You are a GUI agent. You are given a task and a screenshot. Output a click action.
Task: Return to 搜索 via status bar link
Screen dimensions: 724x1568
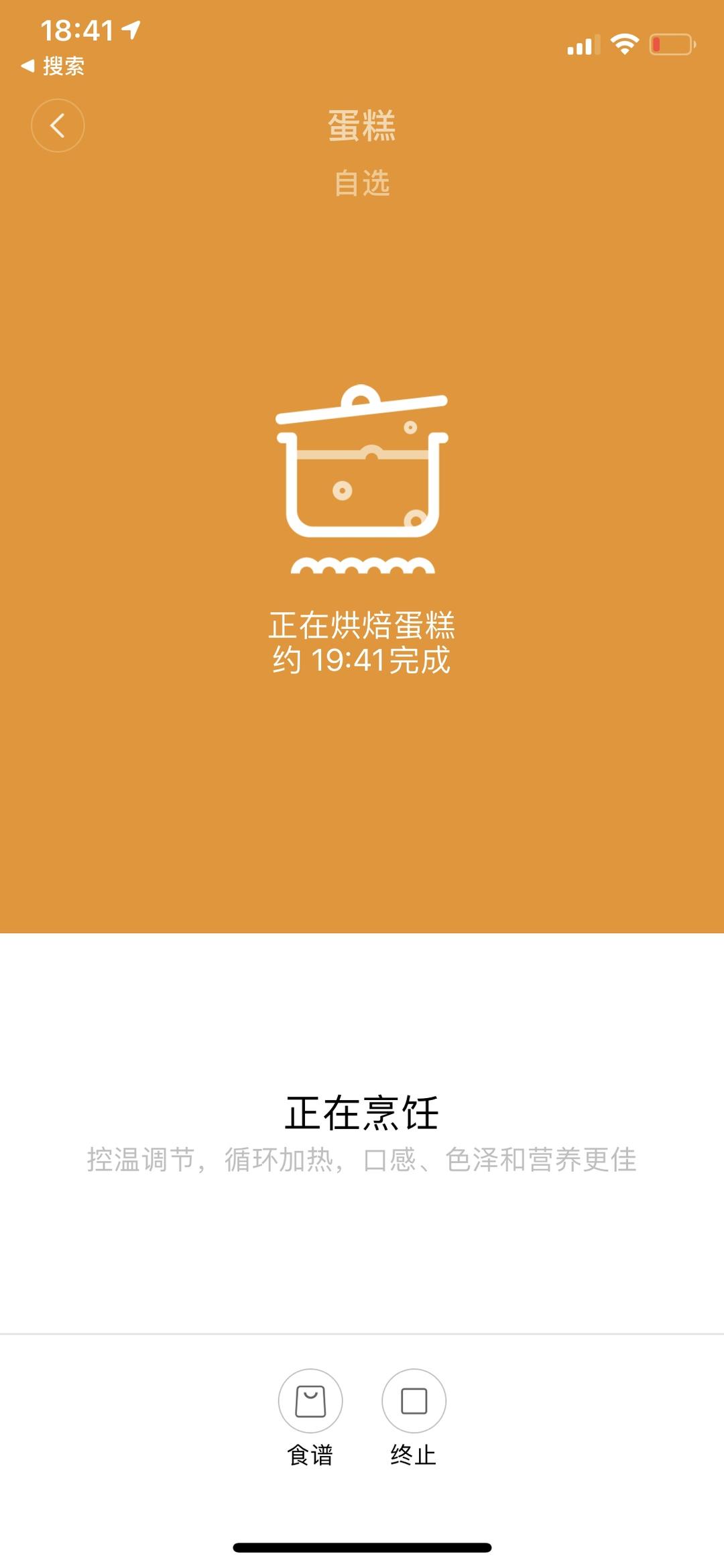click(x=54, y=66)
